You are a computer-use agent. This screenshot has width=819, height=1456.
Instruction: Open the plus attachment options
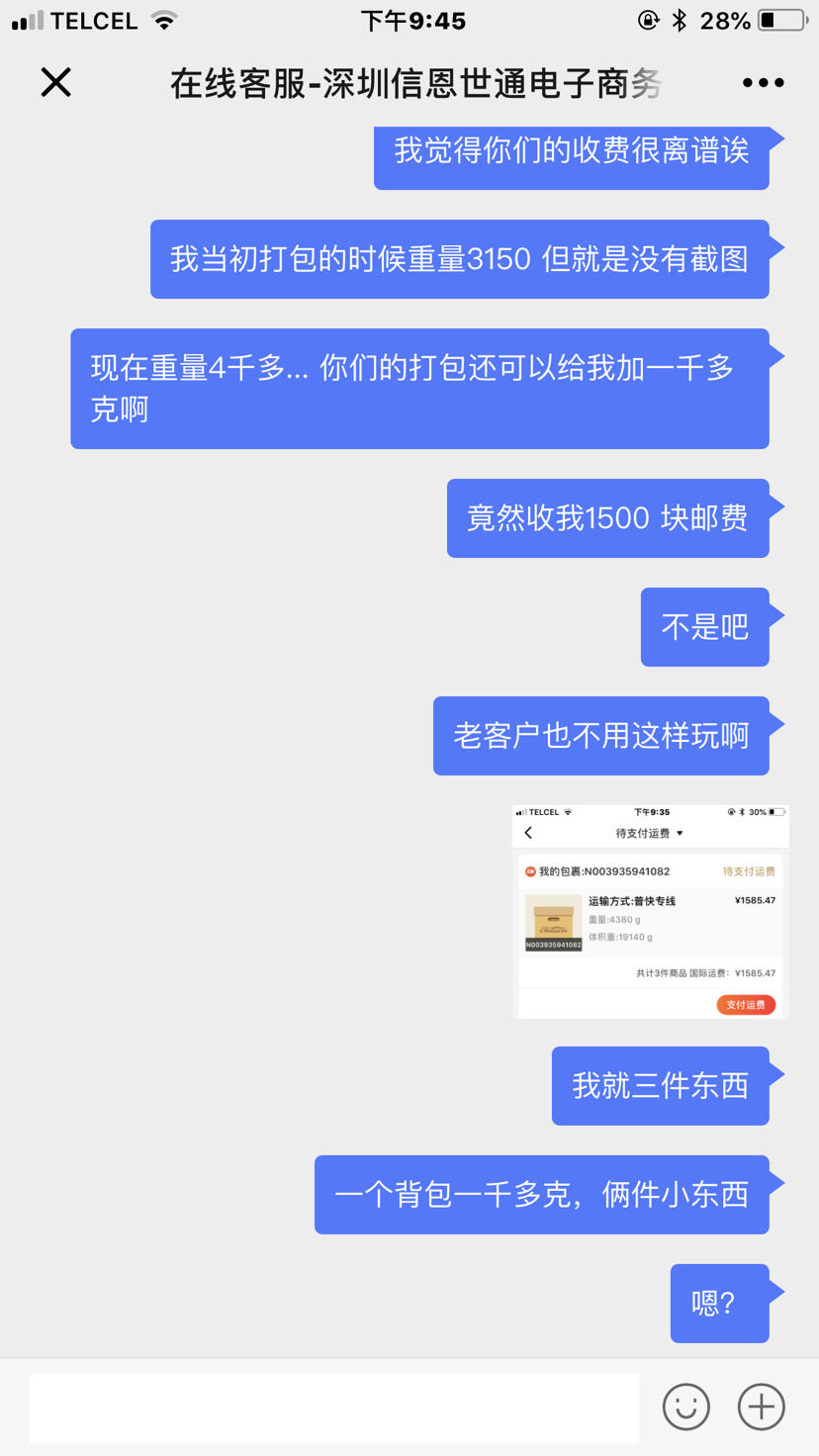click(762, 1407)
